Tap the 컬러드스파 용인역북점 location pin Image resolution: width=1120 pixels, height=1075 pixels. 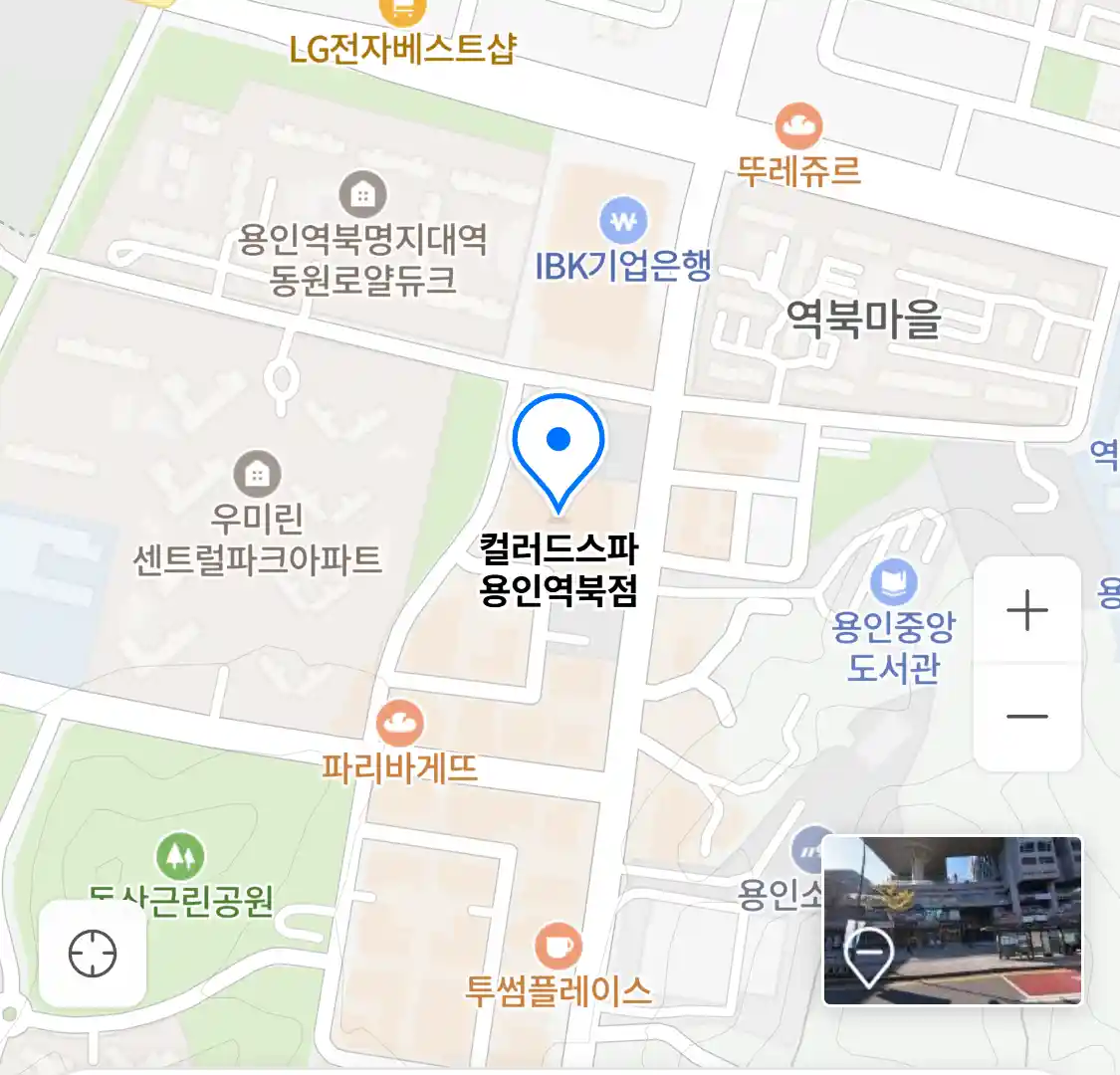click(x=559, y=445)
